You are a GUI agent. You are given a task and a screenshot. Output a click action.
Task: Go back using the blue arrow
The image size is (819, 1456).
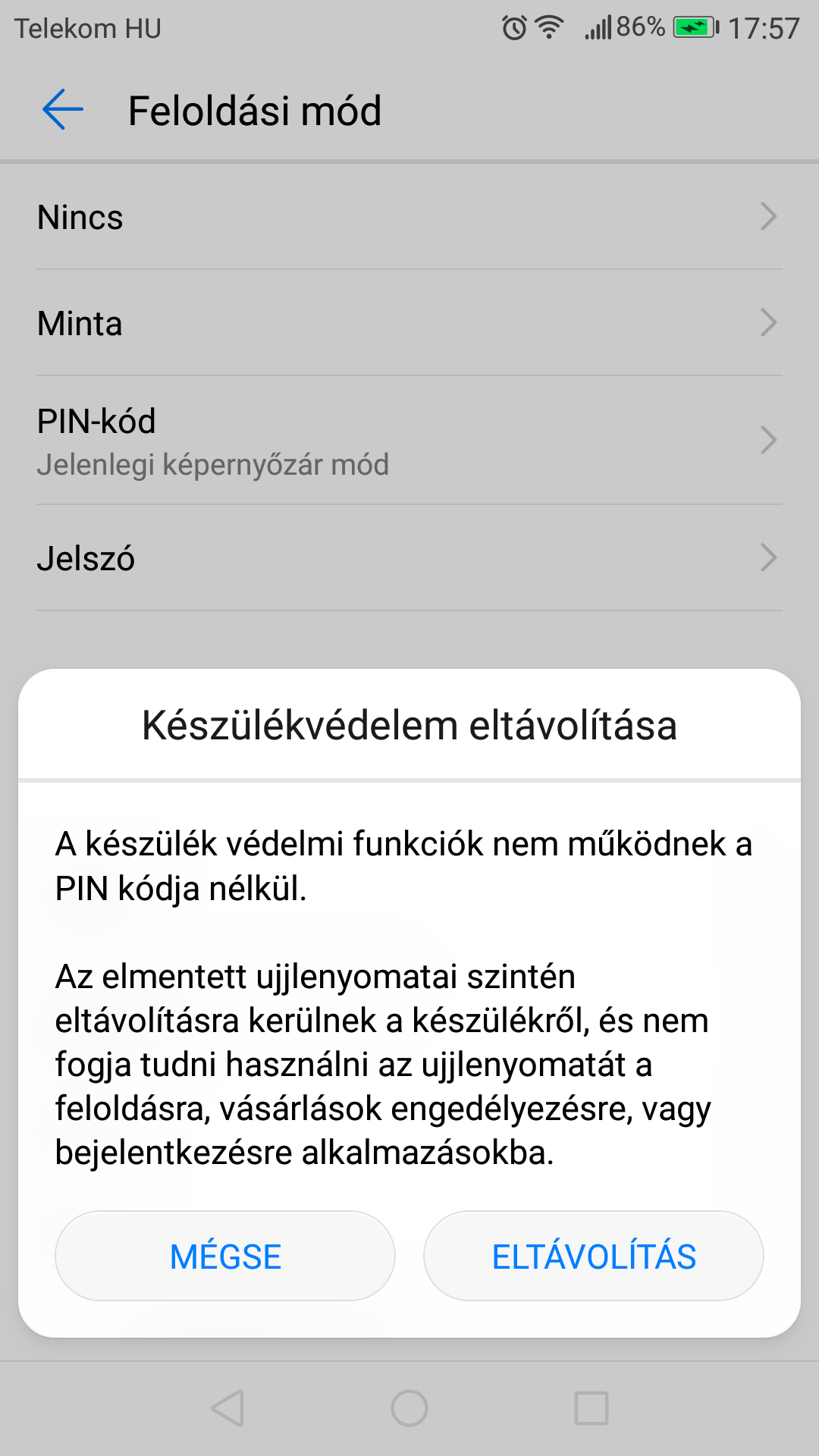point(63,110)
